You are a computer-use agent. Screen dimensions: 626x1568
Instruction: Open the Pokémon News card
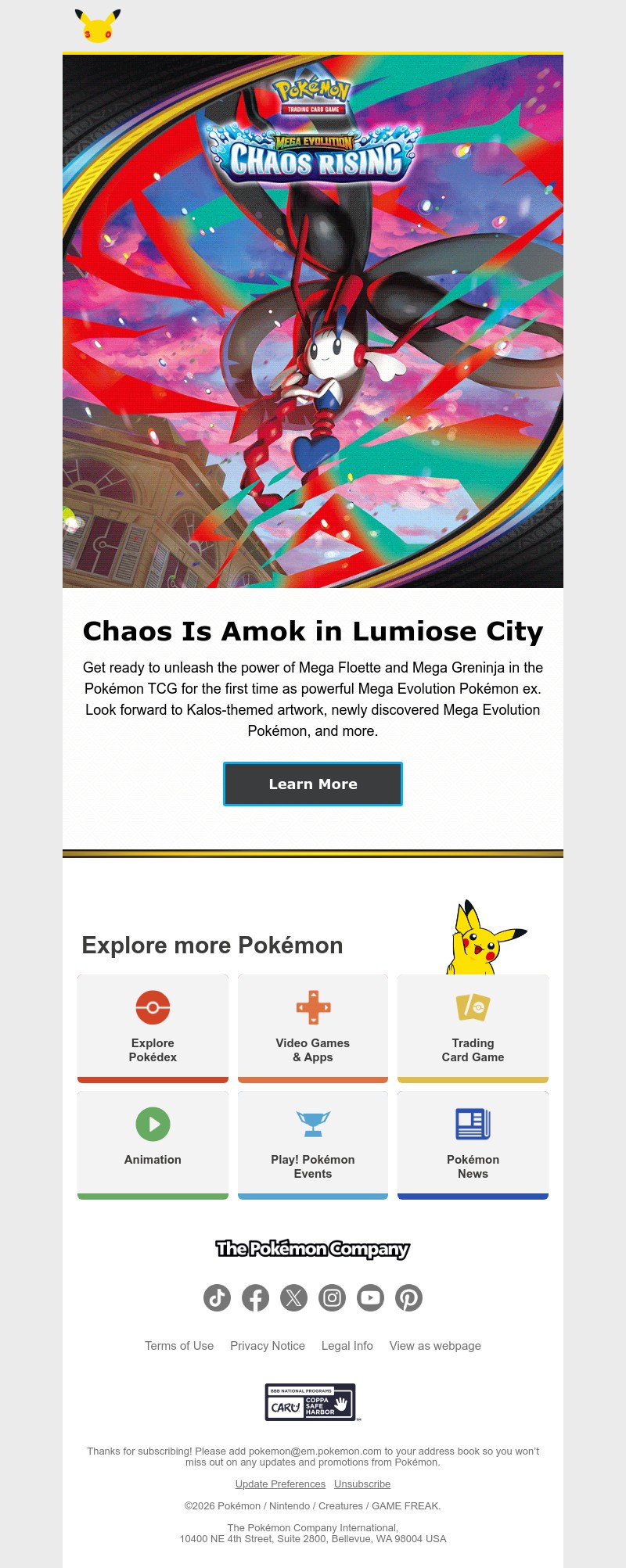click(x=473, y=1144)
